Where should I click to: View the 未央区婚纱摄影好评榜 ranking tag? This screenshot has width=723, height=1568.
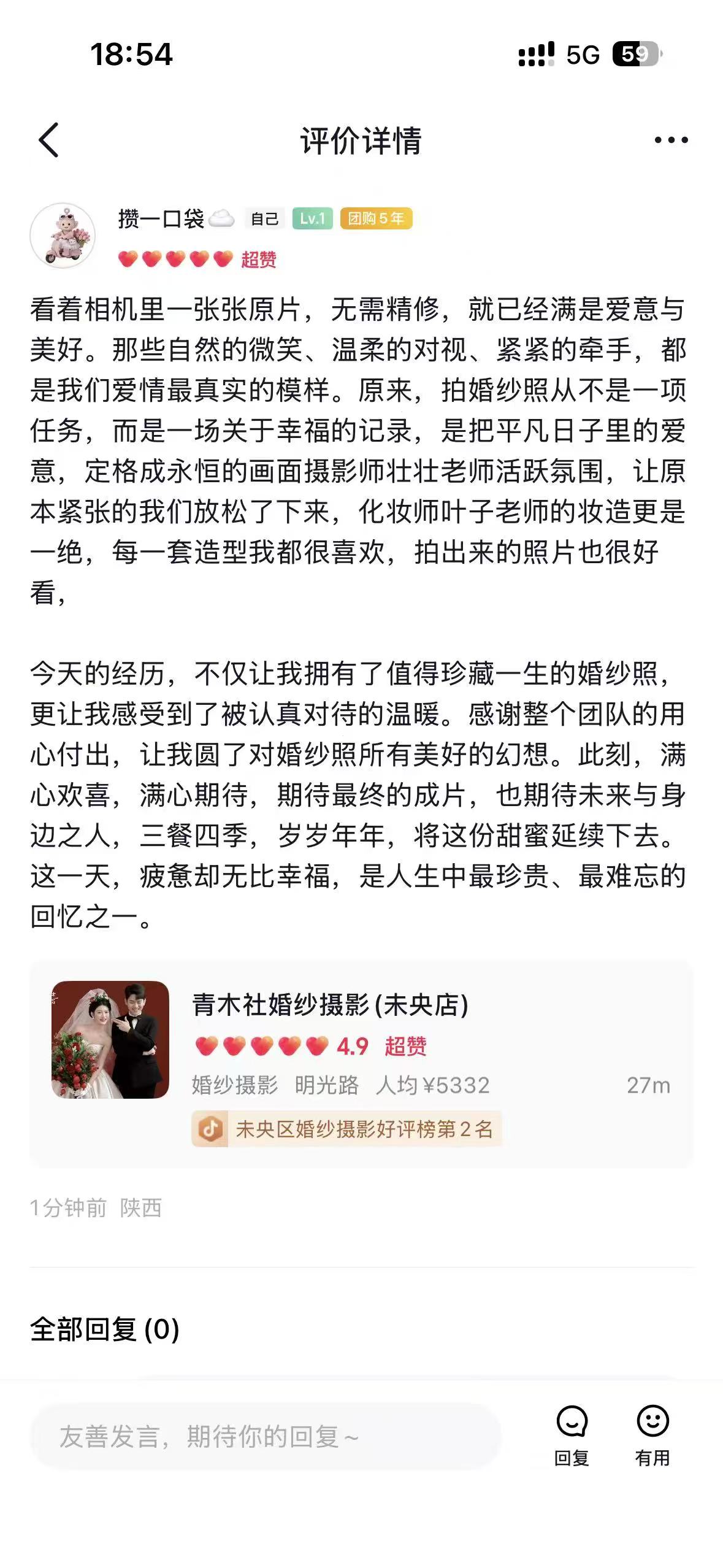click(347, 1129)
